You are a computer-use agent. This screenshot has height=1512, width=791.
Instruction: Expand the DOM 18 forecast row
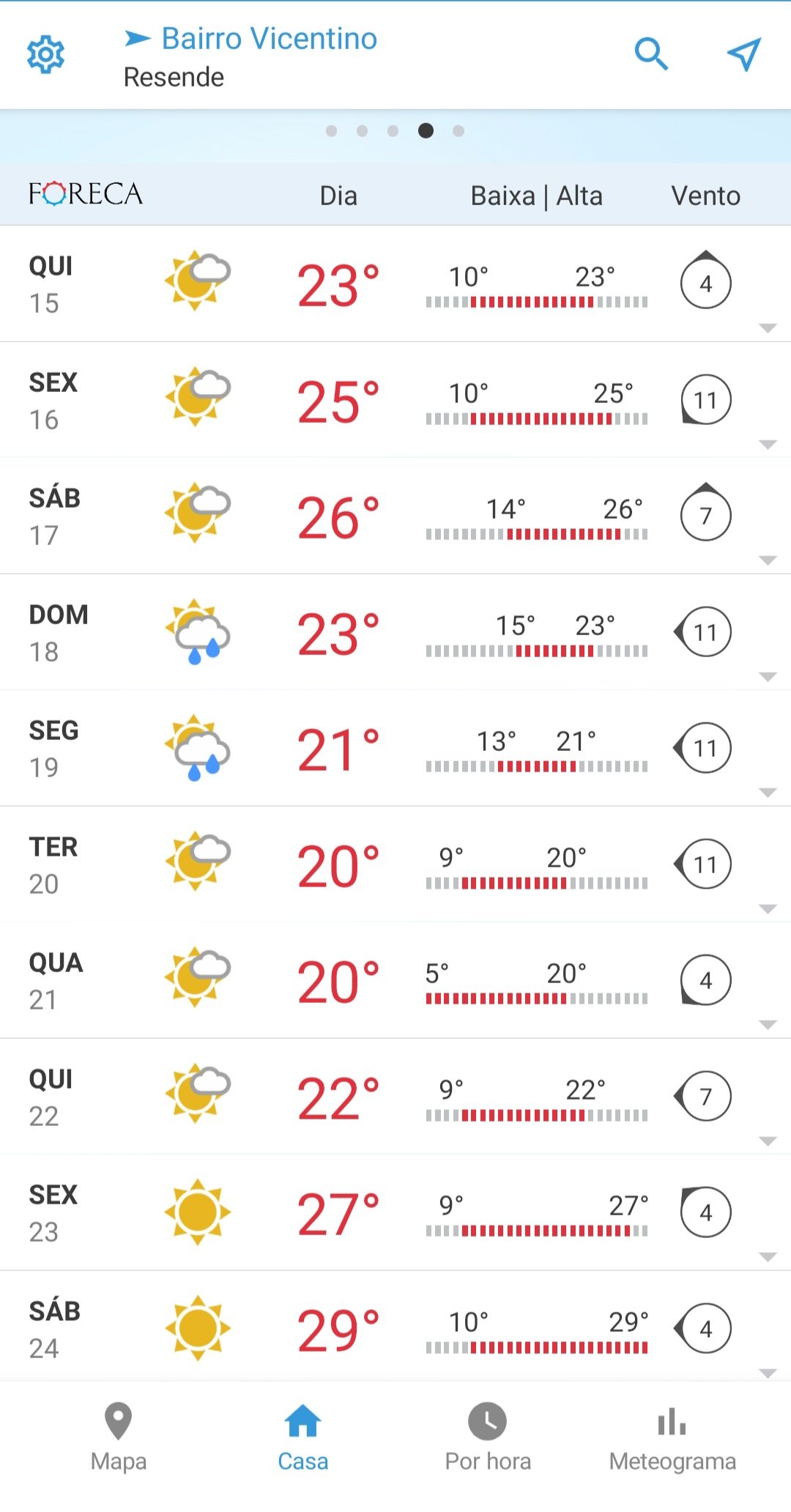395,632
